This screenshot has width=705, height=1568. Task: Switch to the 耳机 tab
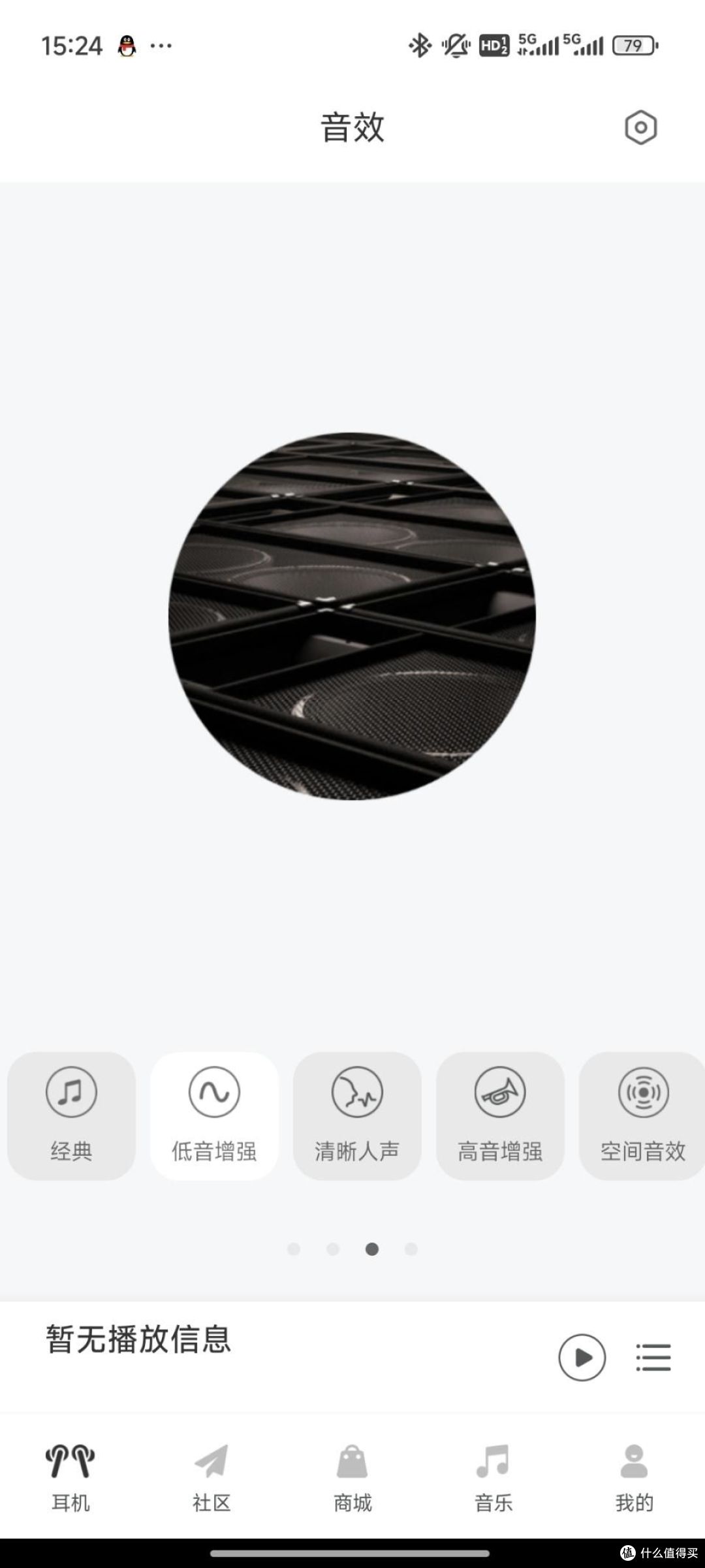[70, 1478]
